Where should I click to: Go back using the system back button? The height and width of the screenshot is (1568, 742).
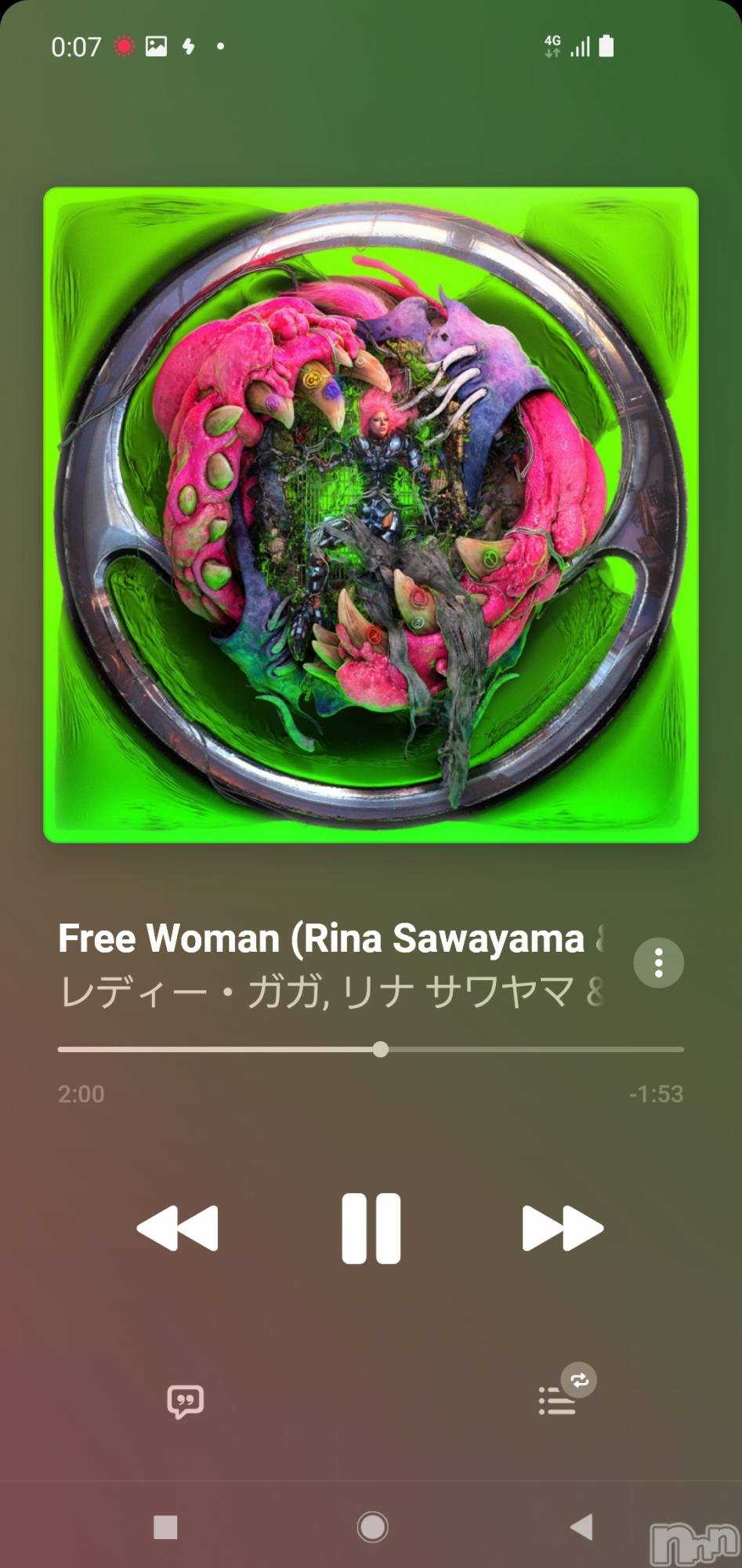(x=581, y=1526)
